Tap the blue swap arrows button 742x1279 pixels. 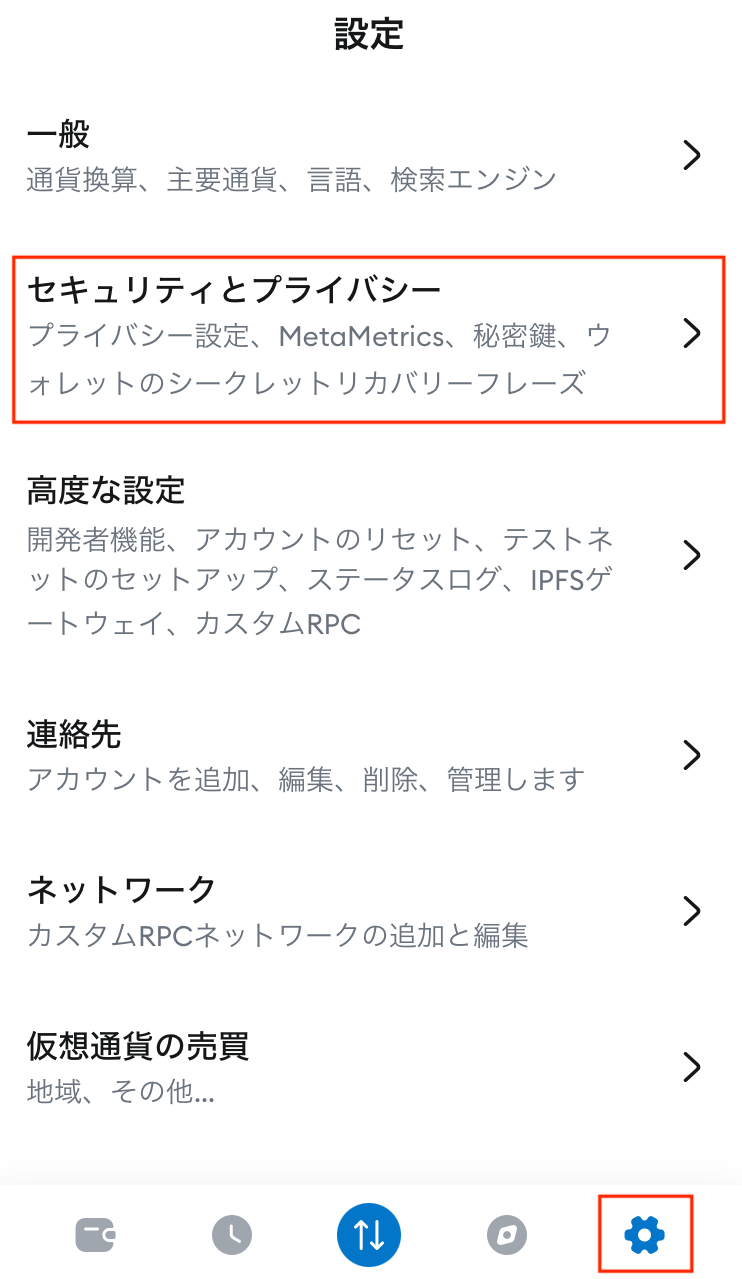pyautogui.click(x=369, y=1234)
